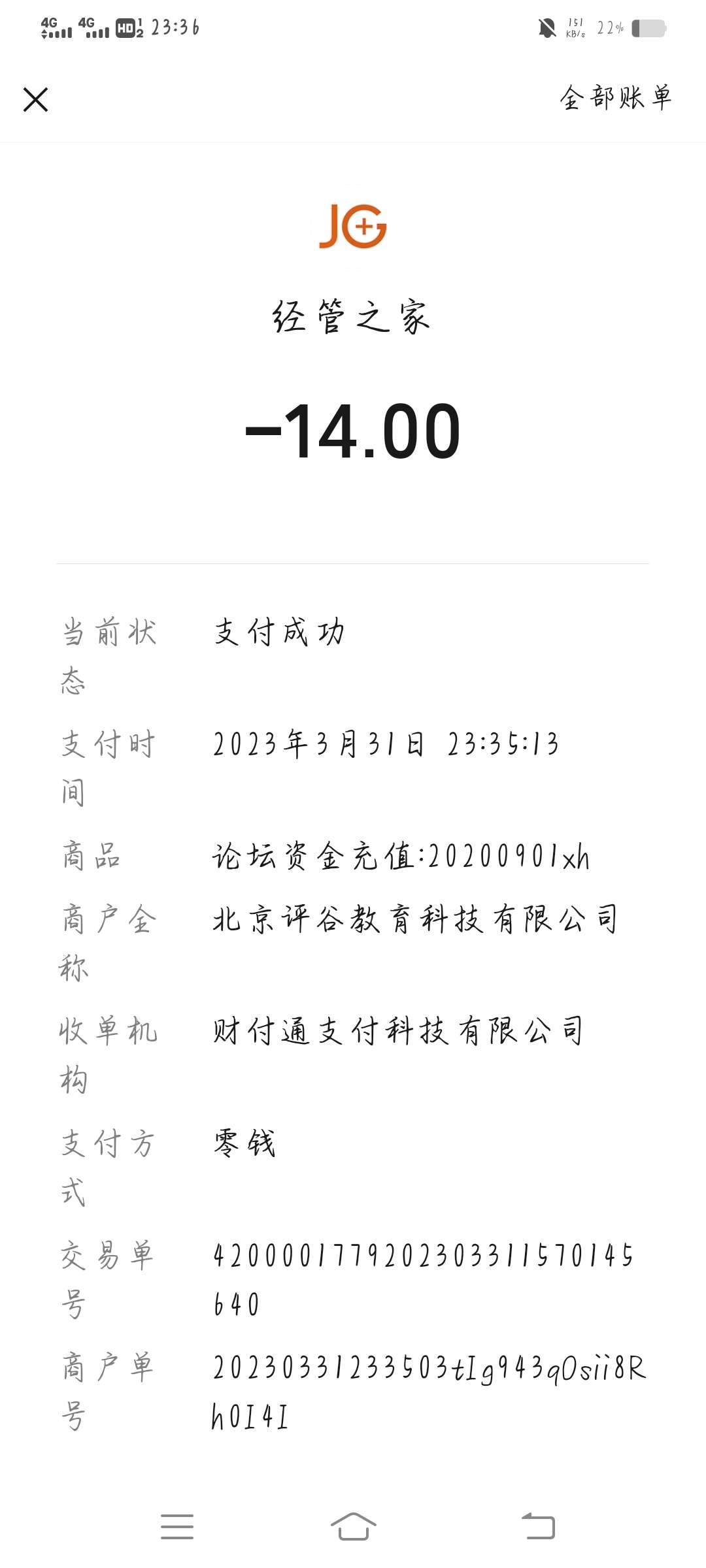Open the recent apps menu

(x=177, y=1526)
